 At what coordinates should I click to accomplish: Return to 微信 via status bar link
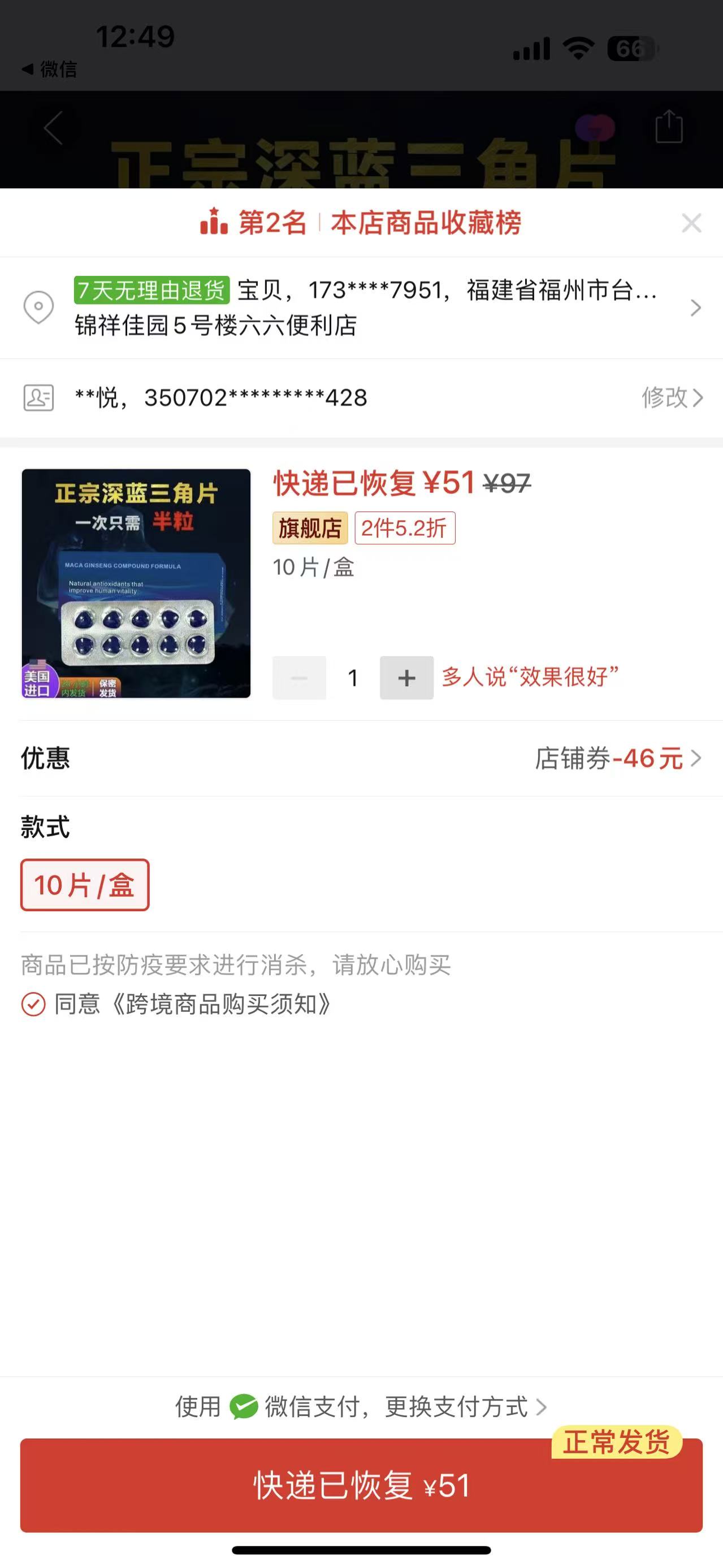tap(50, 70)
